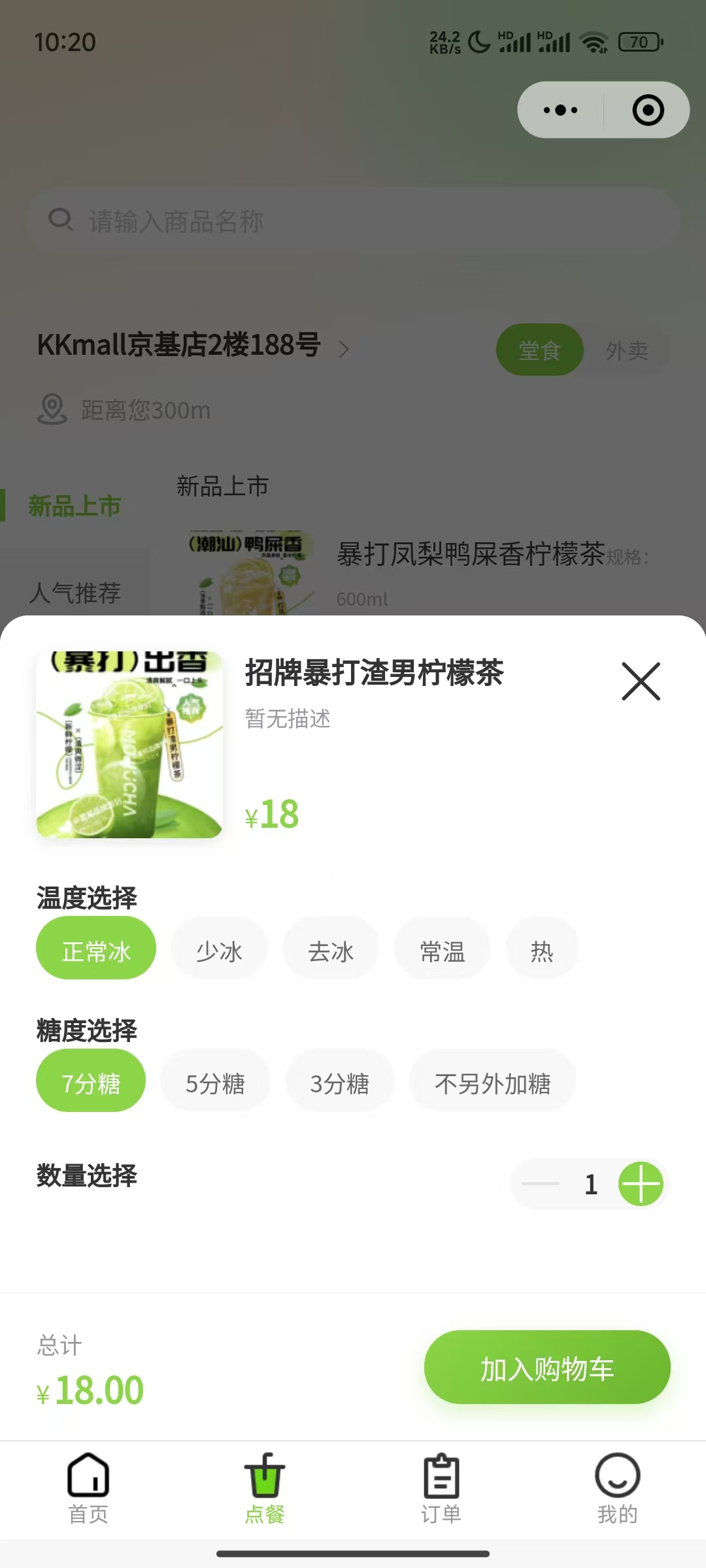
Task: Choose 热 hot temperature option
Action: click(541, 950)
